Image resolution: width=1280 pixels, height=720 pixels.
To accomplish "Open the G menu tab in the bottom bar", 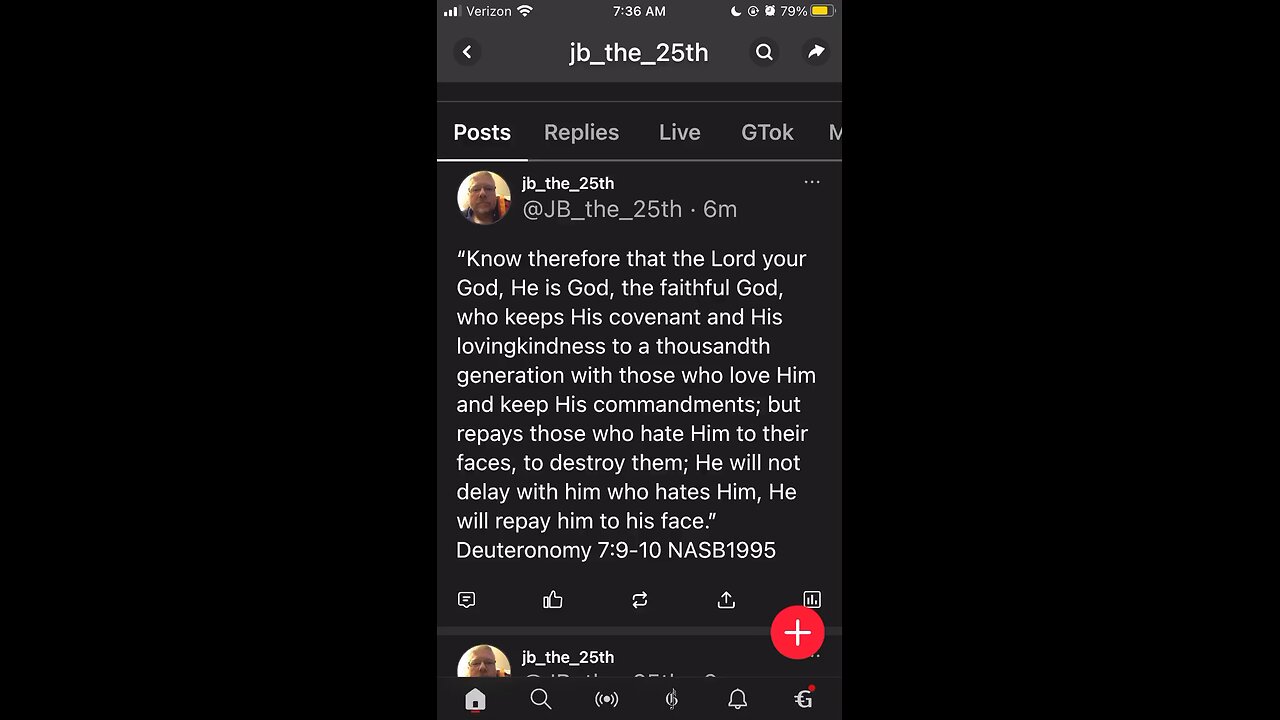I will click(803, 700).
